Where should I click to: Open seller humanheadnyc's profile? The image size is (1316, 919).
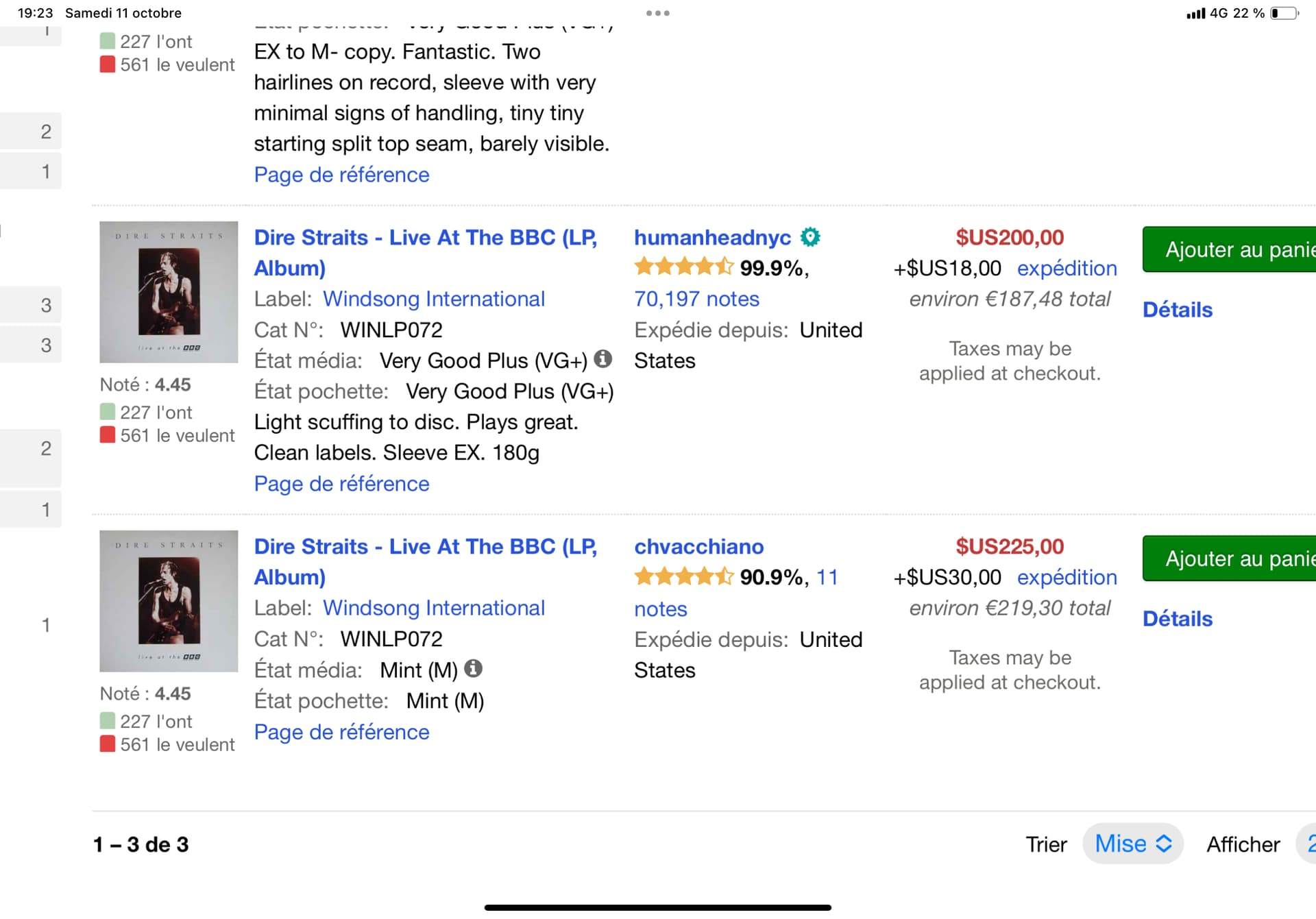tap(711, 238)
